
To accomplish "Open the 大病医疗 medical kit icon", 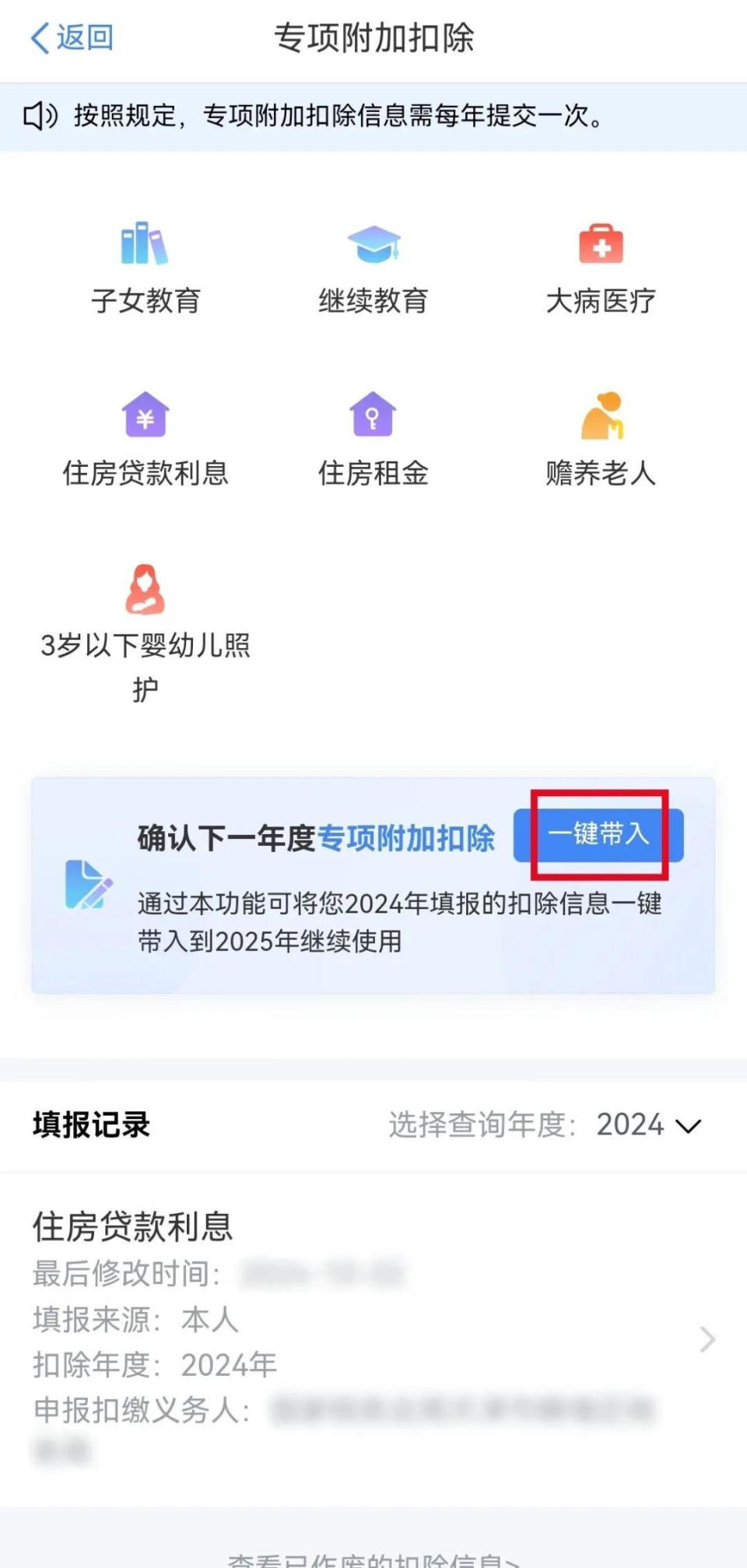I will click(602, 244).
